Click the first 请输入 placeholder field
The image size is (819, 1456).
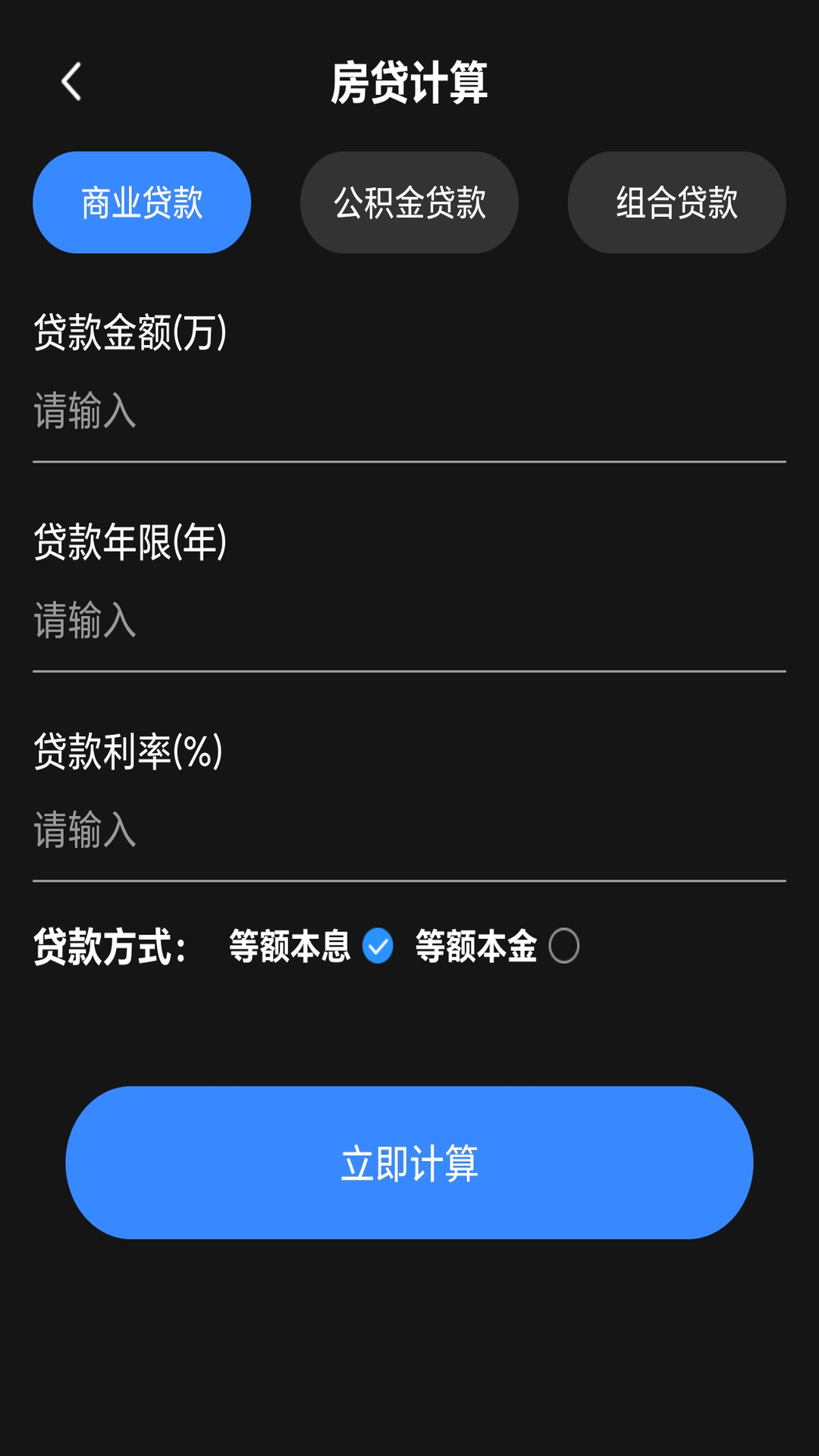[83, 413]
